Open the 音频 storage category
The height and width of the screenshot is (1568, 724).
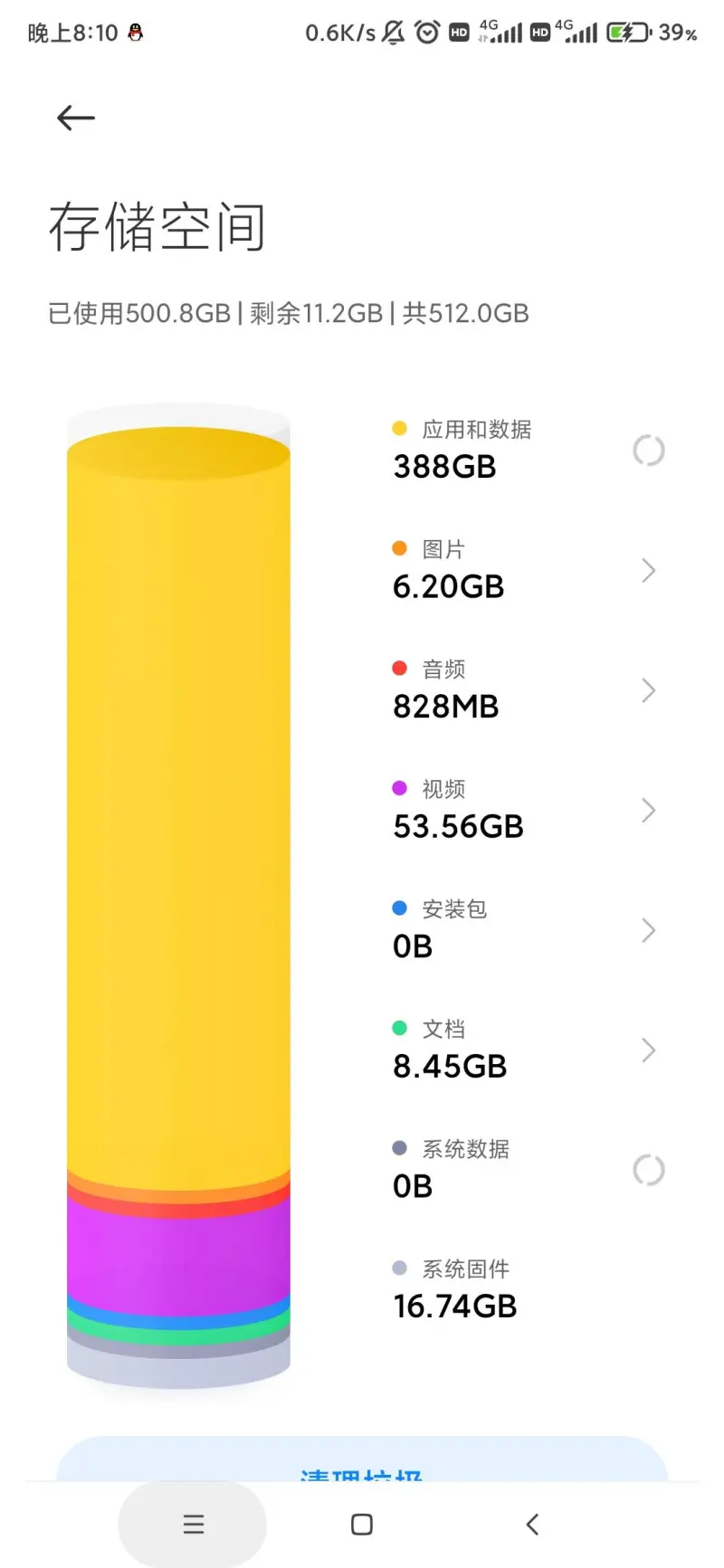pos(525,690)
